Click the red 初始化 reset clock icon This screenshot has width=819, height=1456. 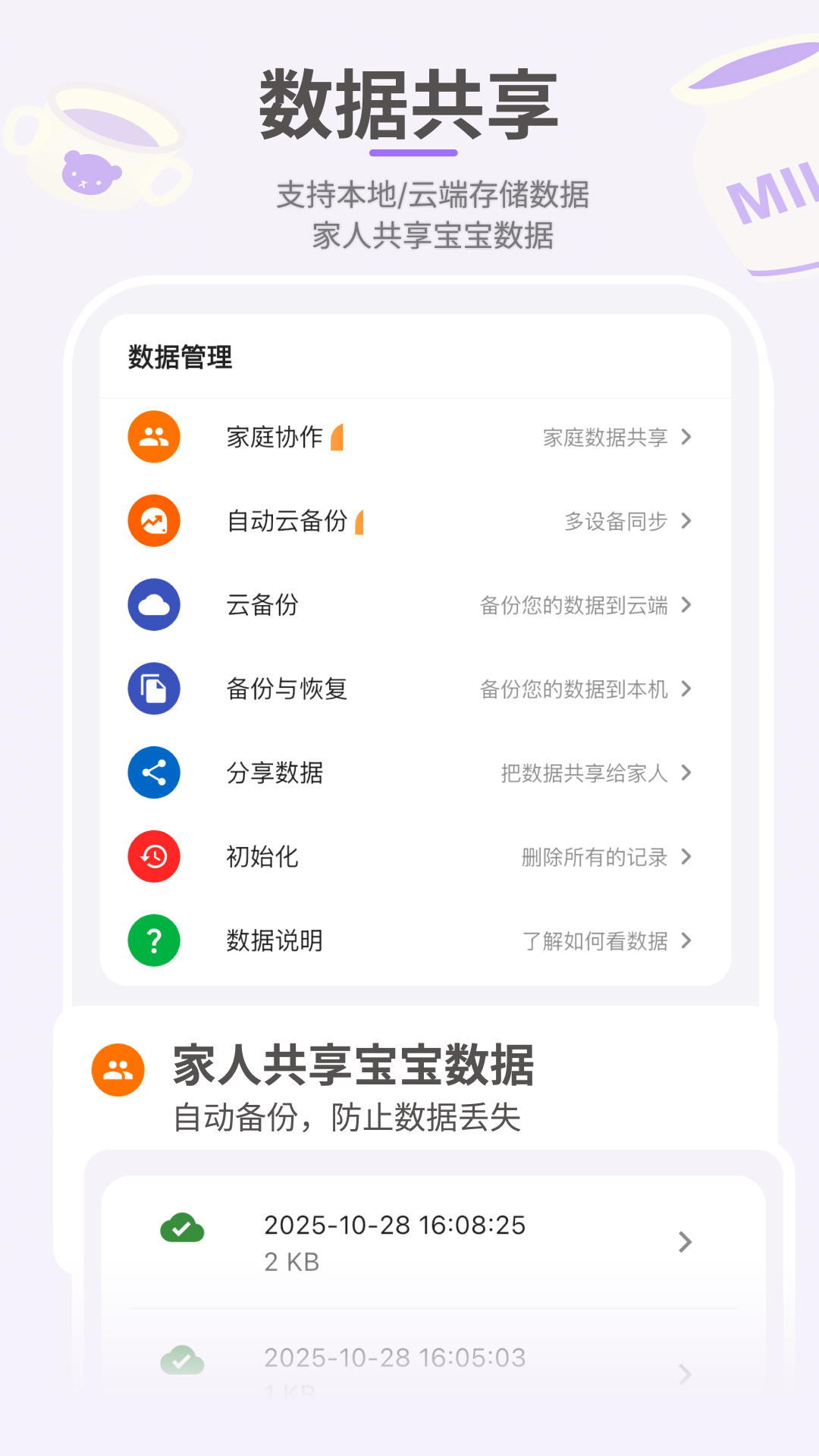[153, 857]
